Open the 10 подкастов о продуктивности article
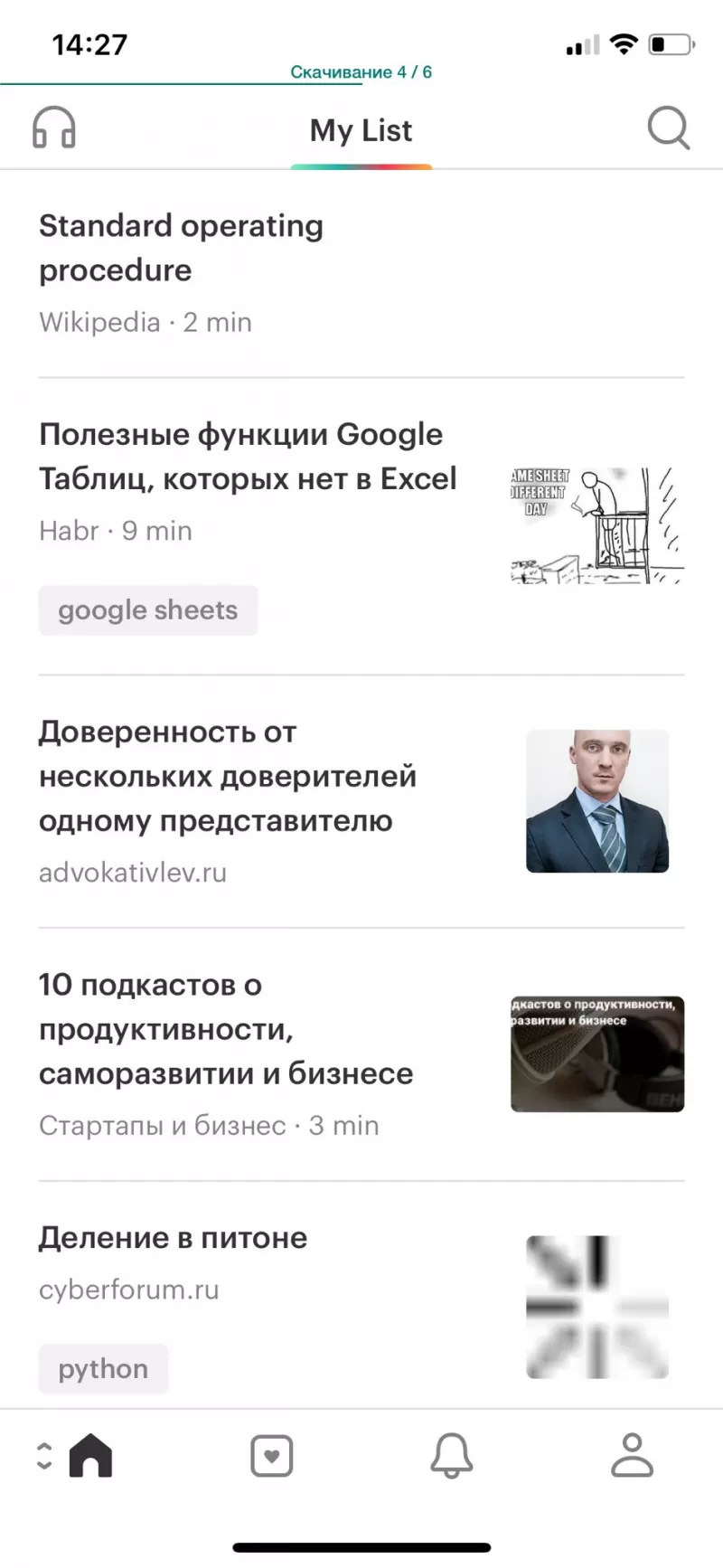The width and height of the screenshot is (723, 1568). (226, 1029)
